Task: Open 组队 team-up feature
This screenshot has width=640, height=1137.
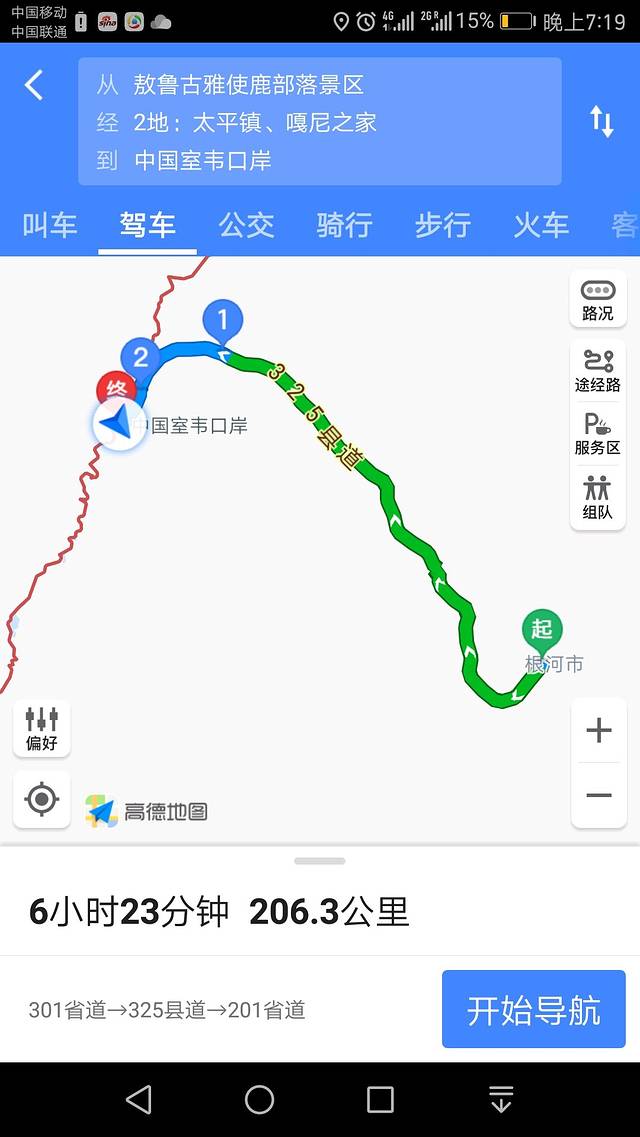Action: click(x=598, y=497)
